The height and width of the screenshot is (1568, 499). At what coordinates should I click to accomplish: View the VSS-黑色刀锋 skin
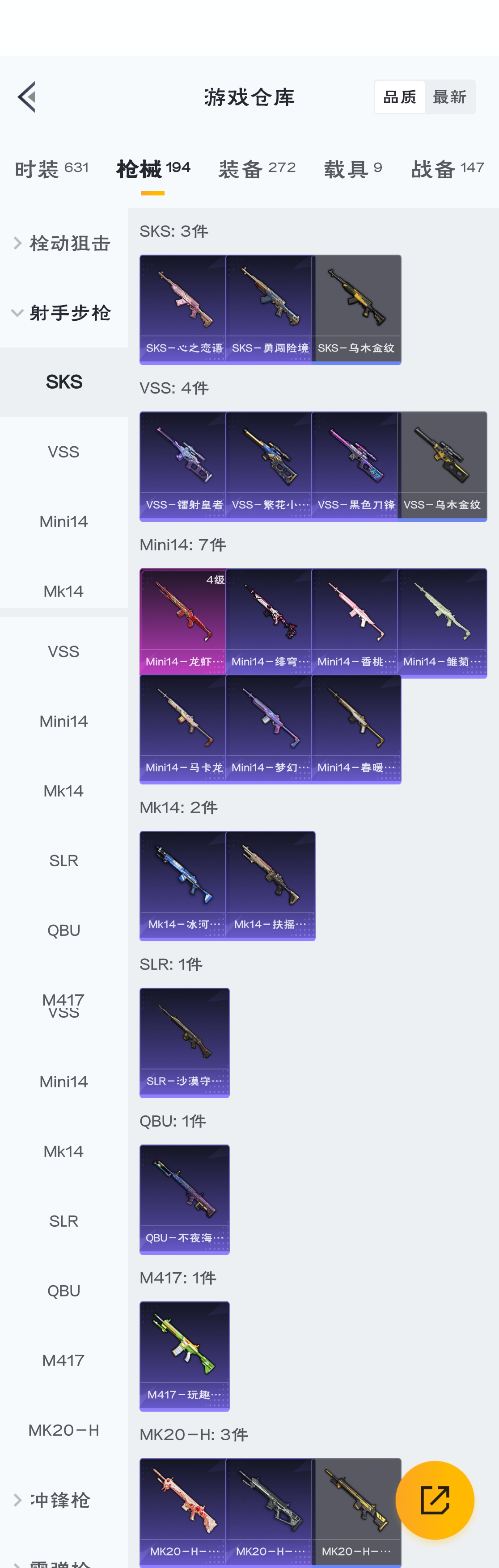(x=355, y=465)
